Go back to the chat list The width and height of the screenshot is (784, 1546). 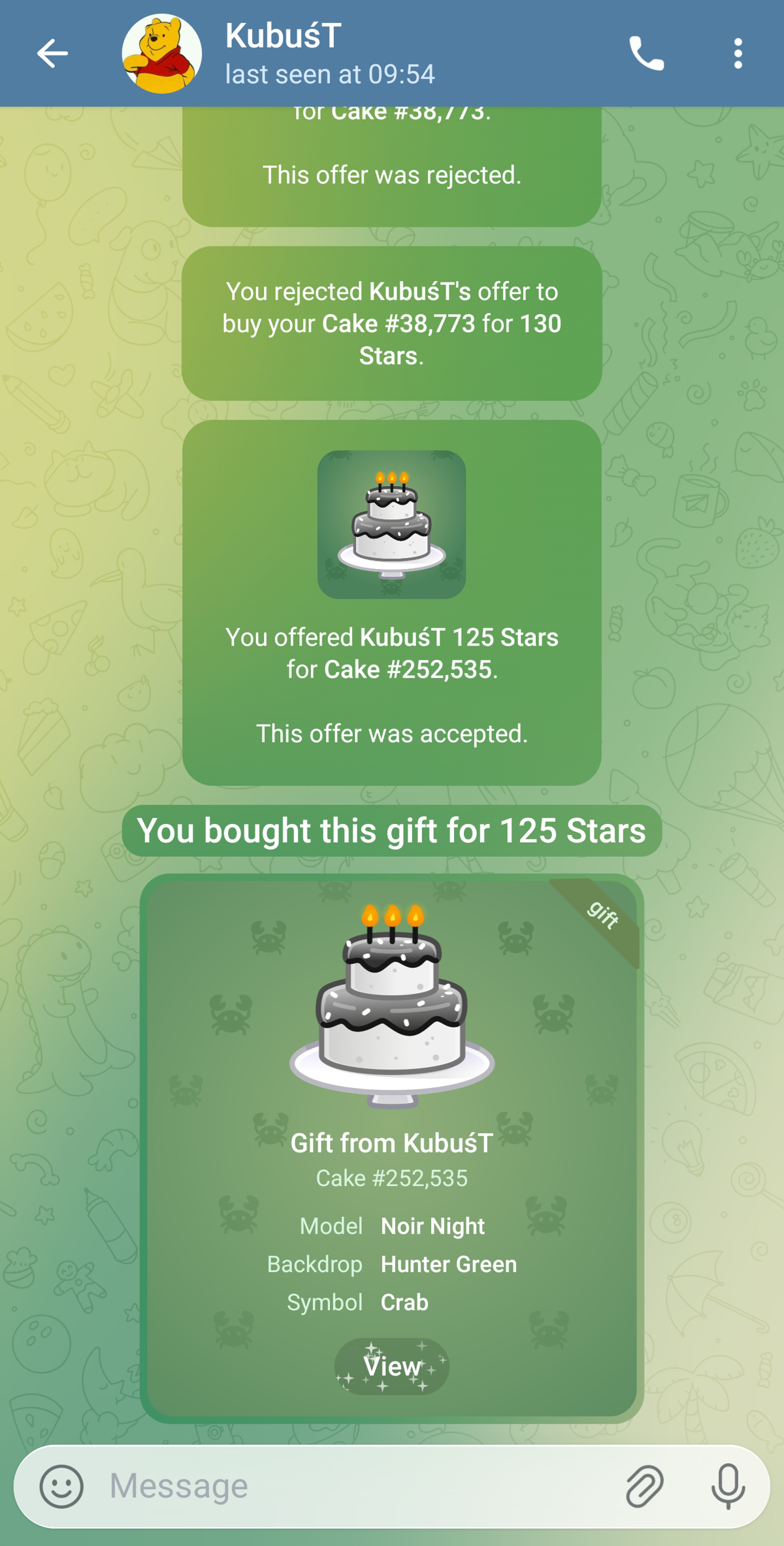point(52,54)
